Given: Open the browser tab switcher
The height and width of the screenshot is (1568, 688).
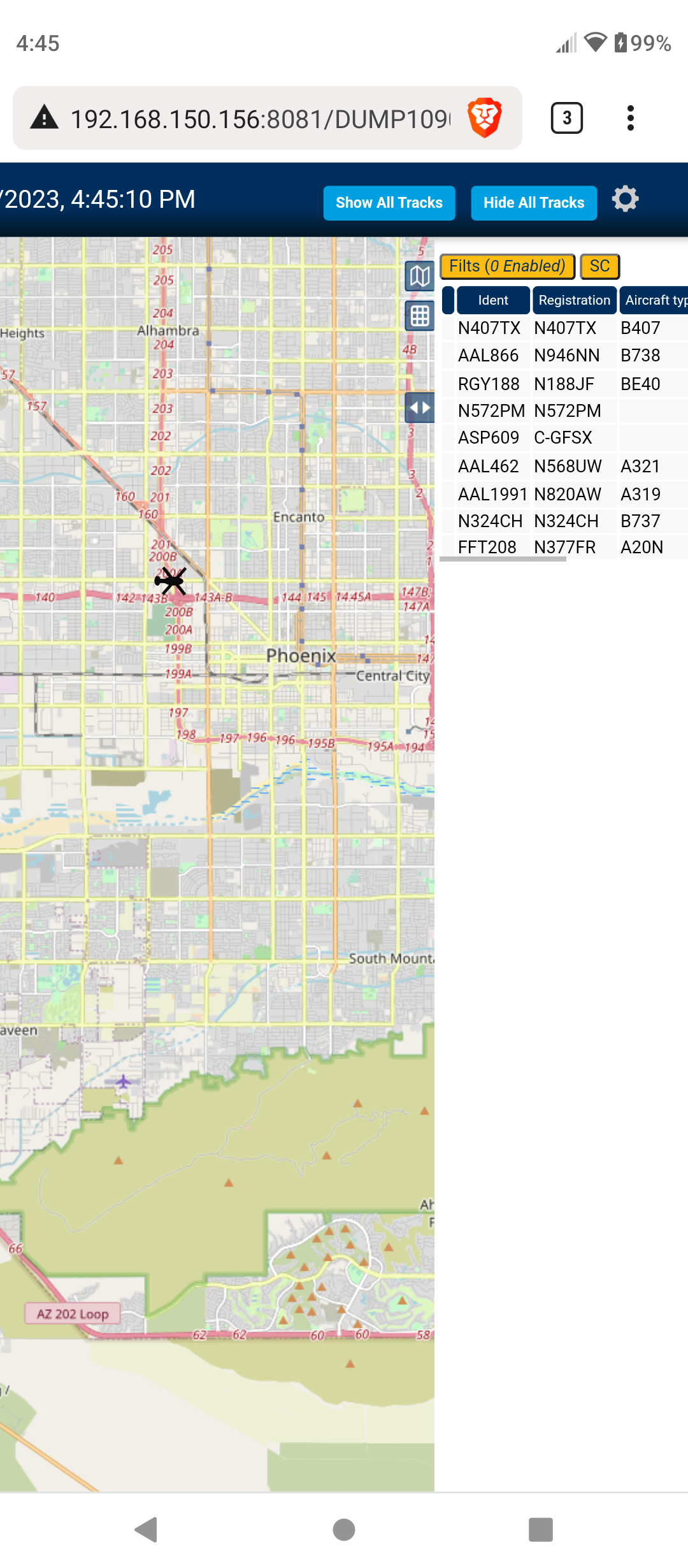Looking at the screenshot, I should [x=566, y=118].
